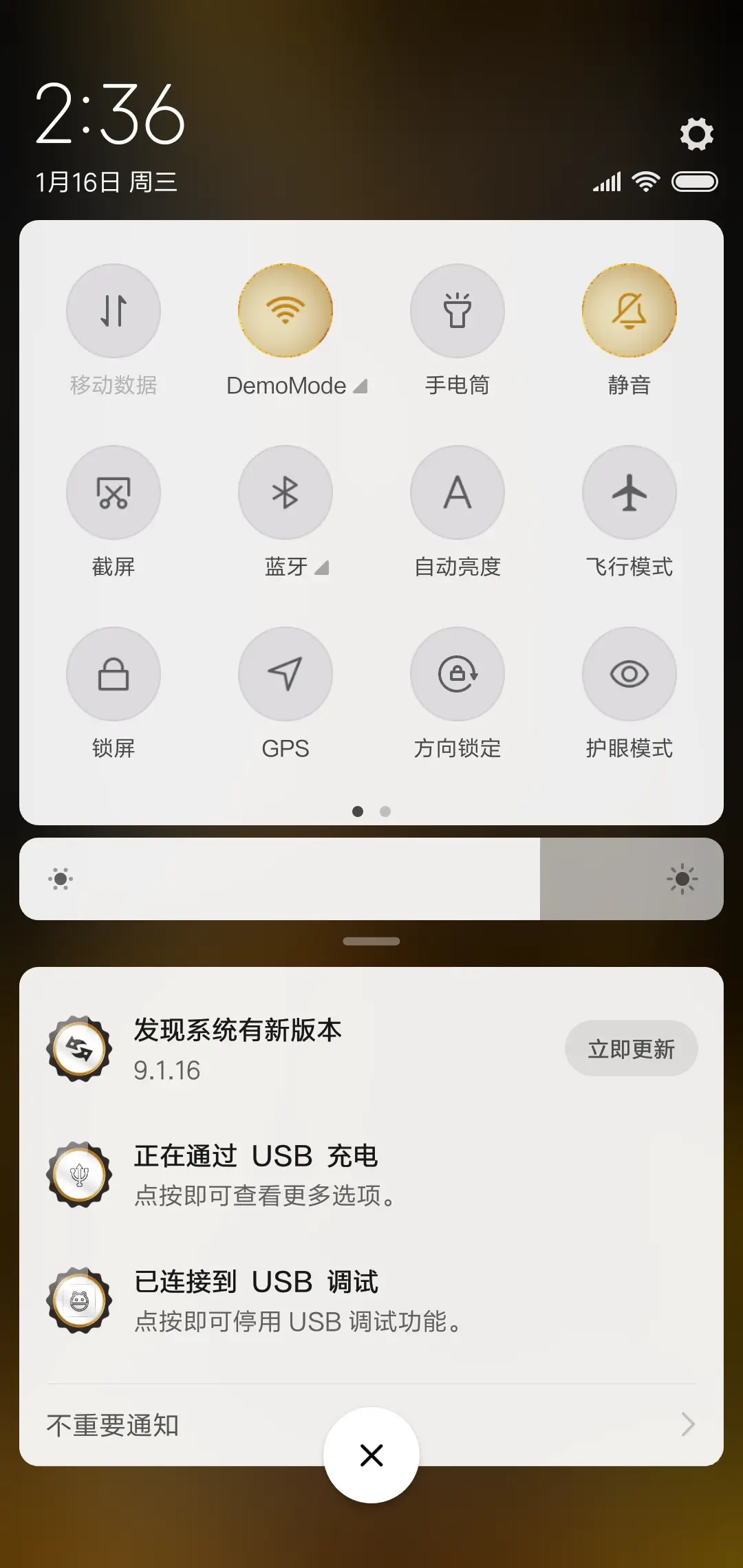743x1568 pixels.
Task: Enable airplane mode
Action: click(x=629, y=492)
